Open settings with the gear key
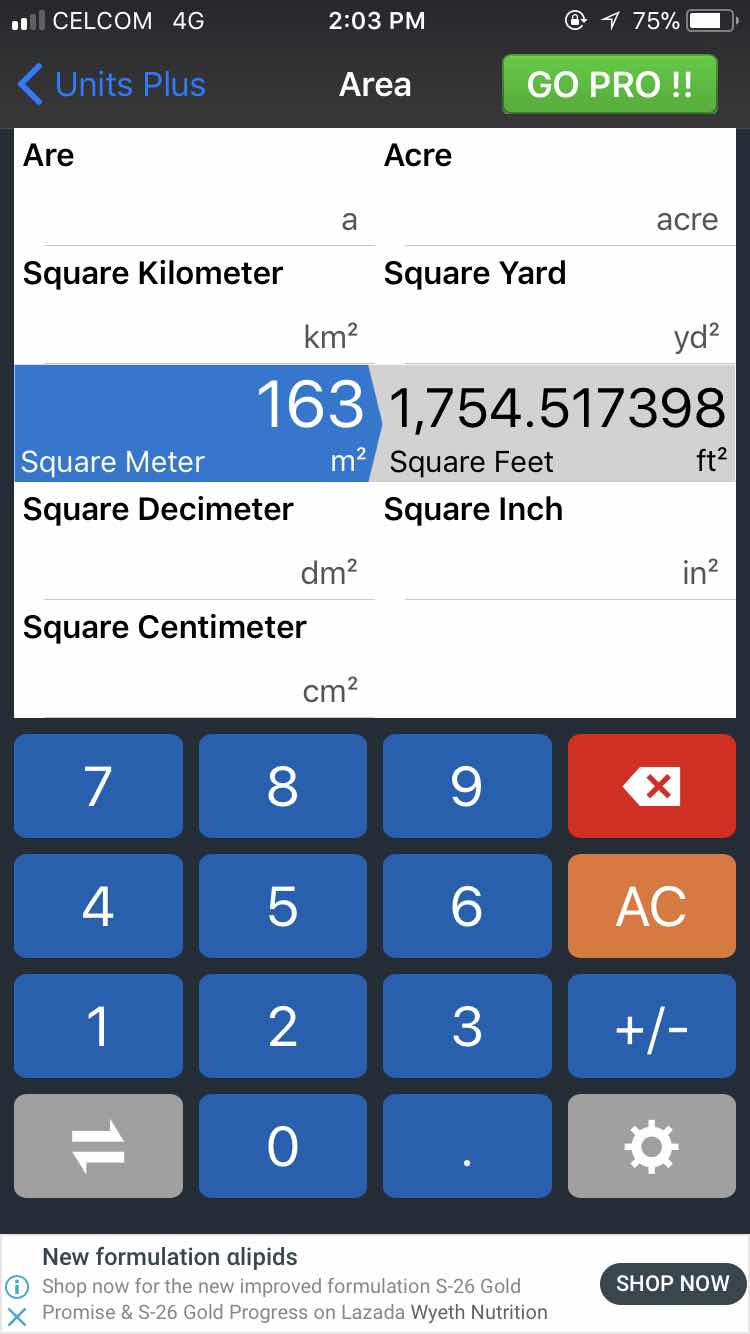The height and width of the screenshot is (1334, 750). pyautogui.click(x=652, y=1146)
